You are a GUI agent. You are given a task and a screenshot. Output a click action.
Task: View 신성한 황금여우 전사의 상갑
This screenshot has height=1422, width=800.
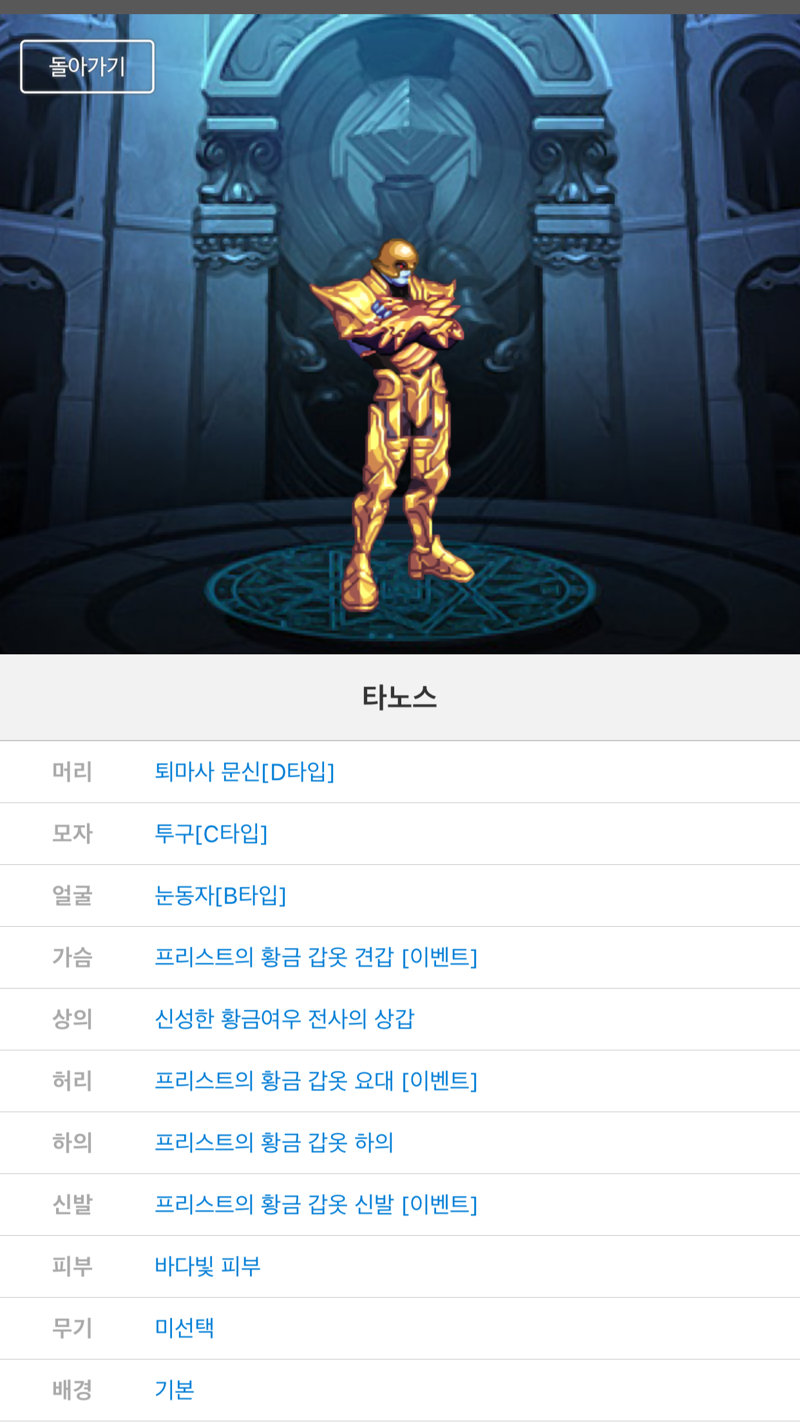pos(284,1020)
